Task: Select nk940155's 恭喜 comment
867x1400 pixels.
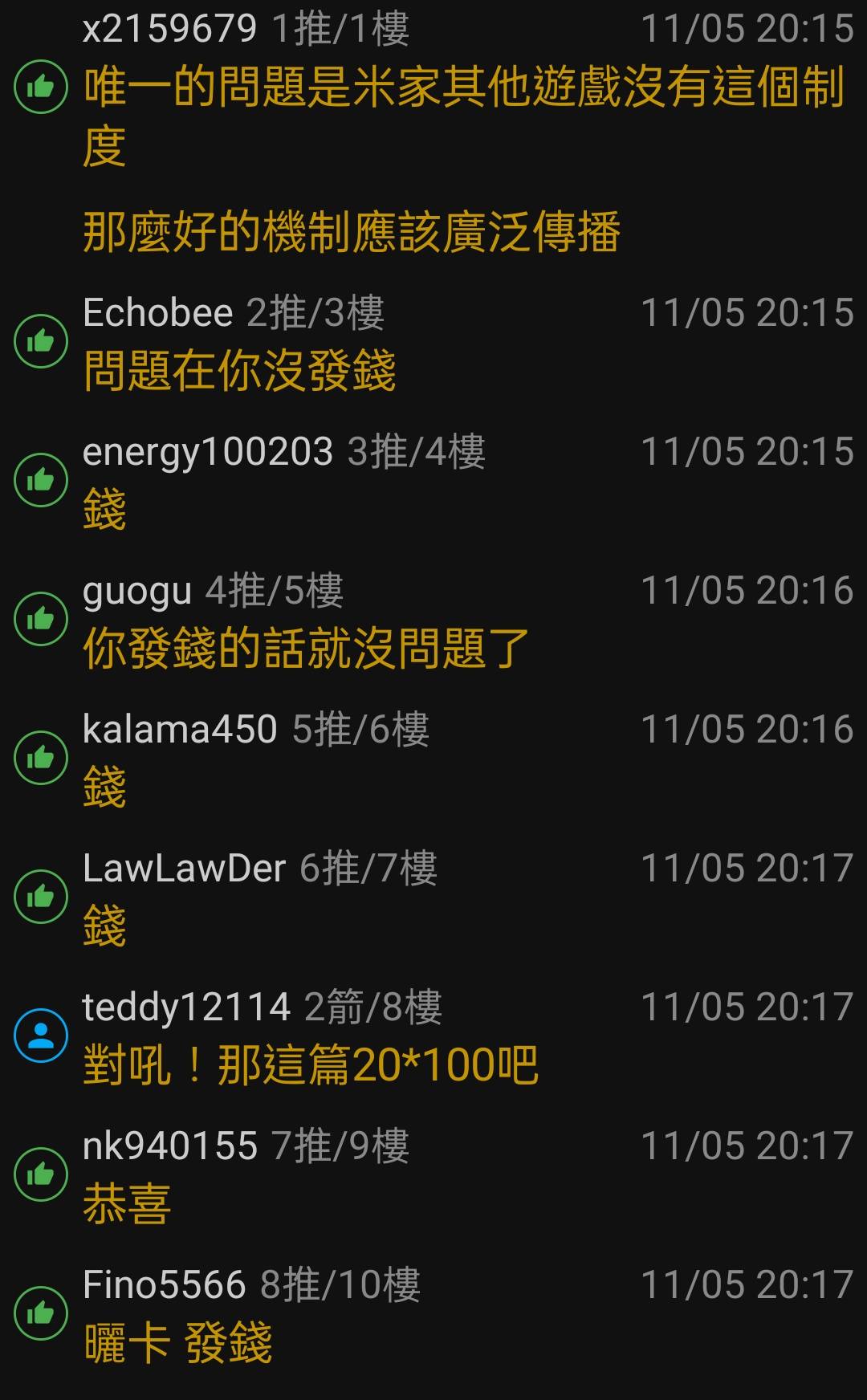Action: [x=127, y=1204]
